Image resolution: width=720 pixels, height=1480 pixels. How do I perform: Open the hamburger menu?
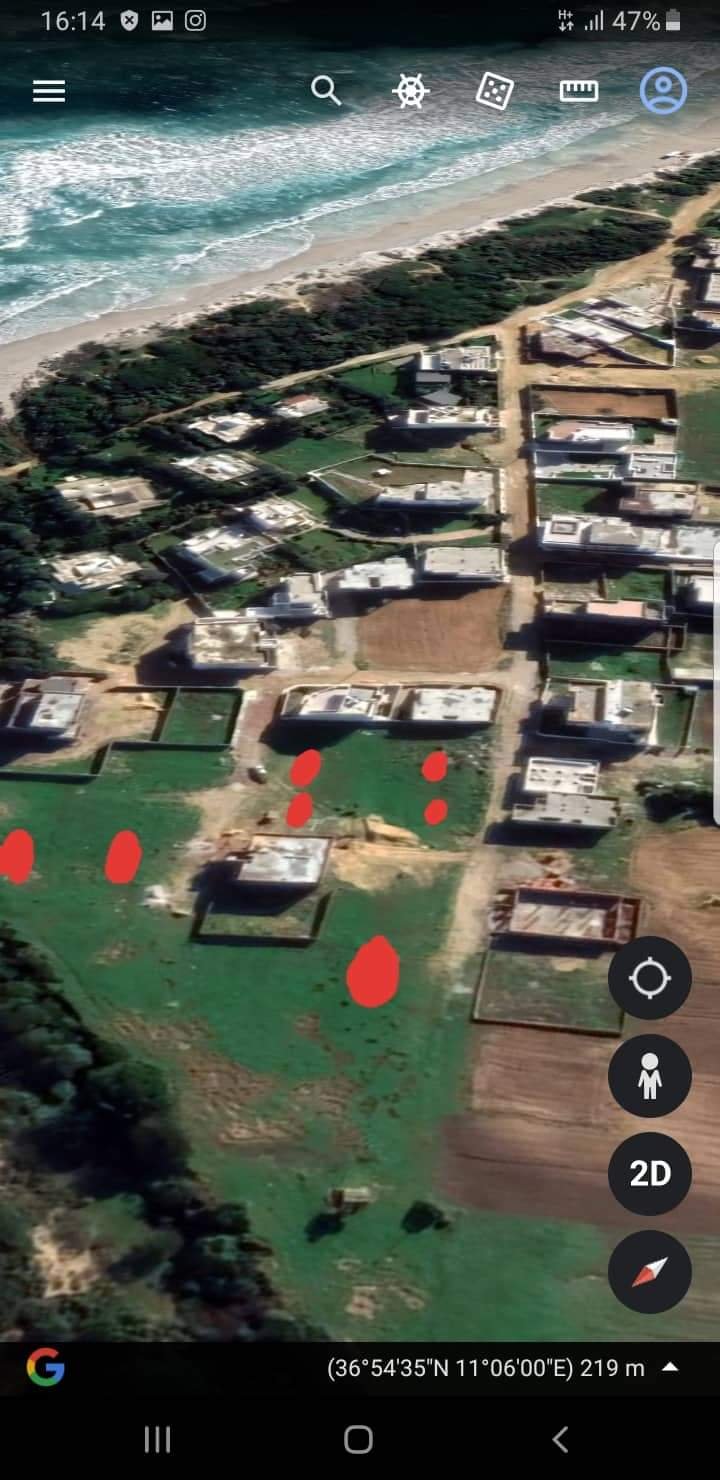pyautogui.click(x=49, y=92)
